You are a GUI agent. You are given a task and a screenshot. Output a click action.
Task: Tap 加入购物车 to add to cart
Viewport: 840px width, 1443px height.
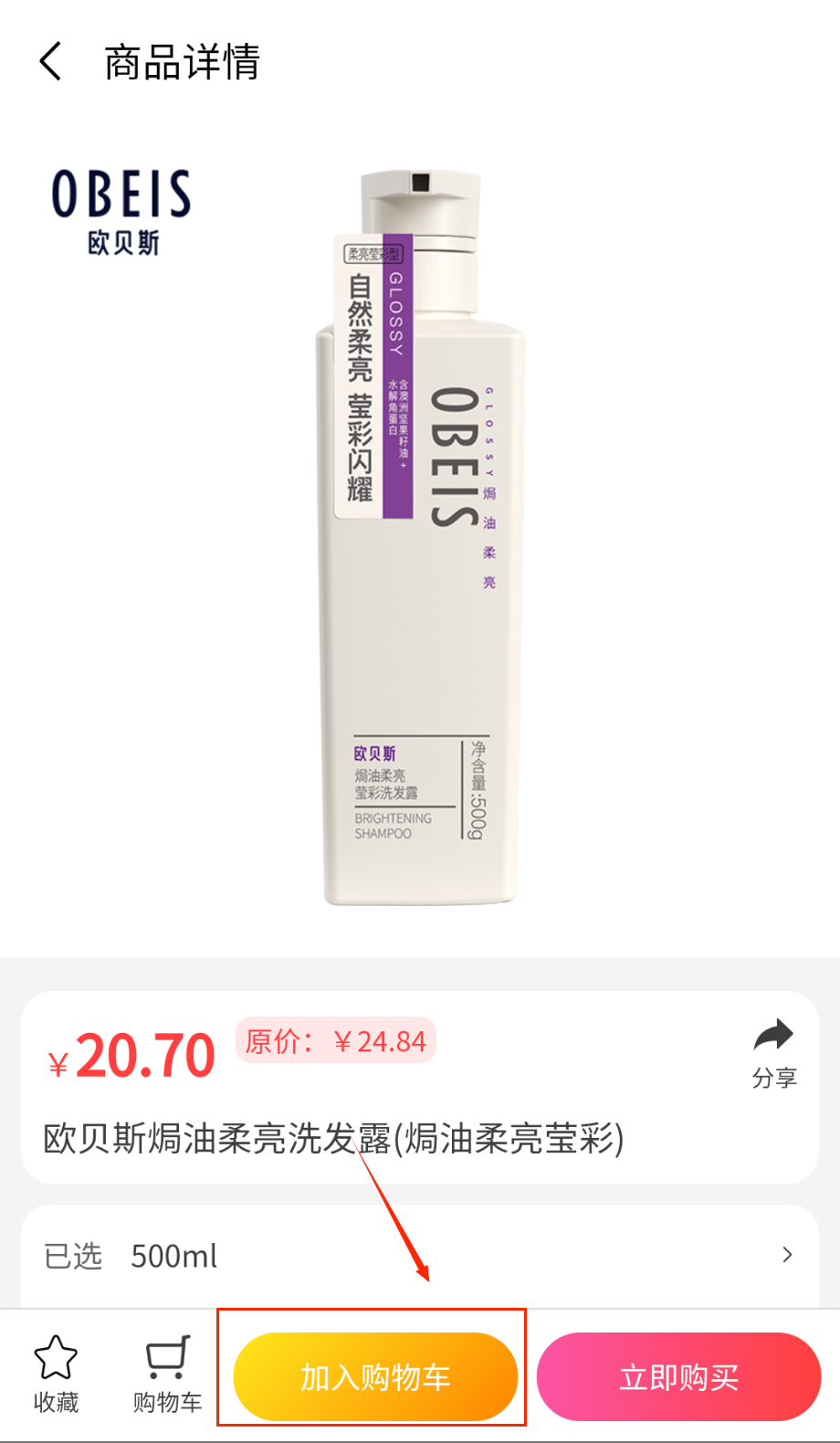375,1376
